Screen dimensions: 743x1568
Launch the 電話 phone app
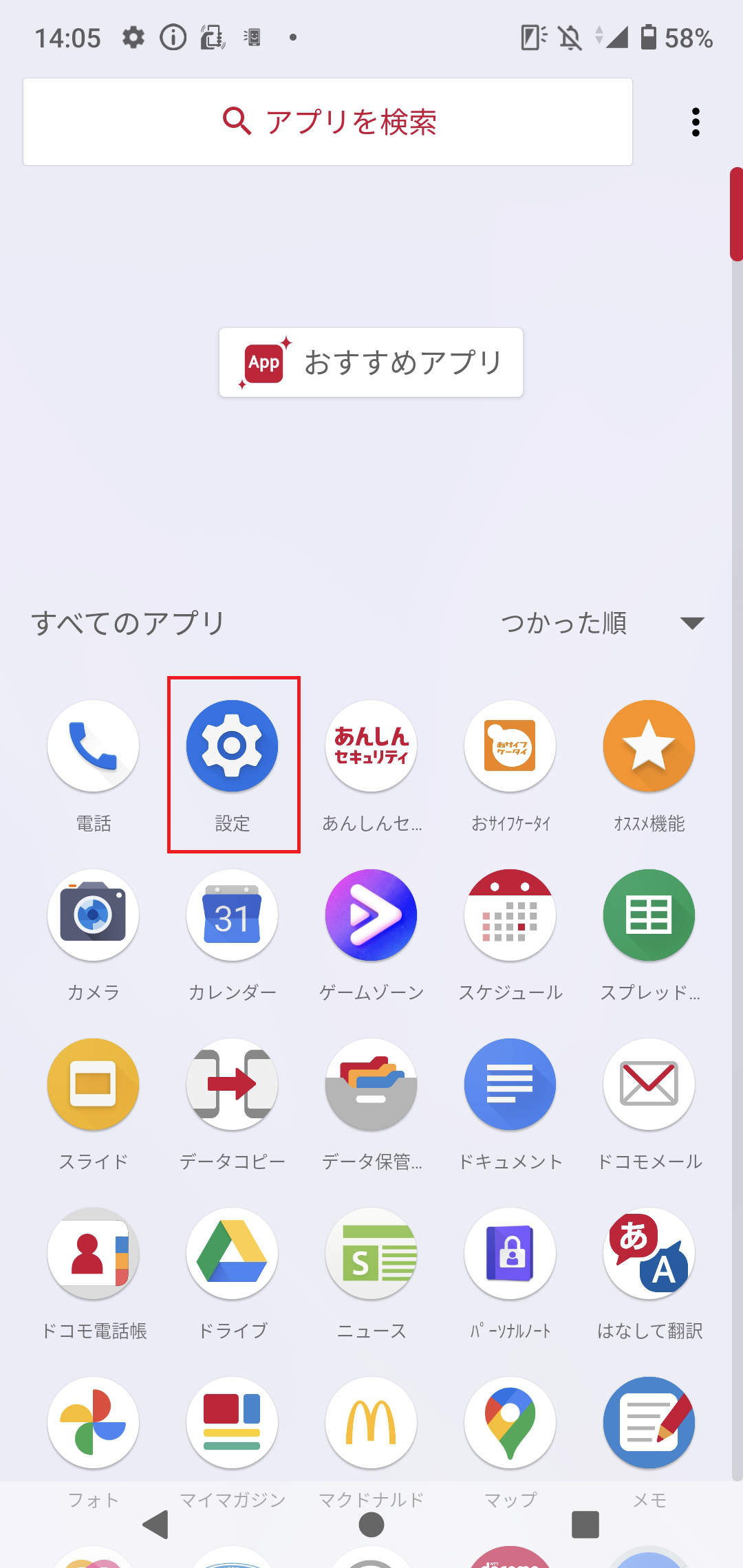[93, 747]
